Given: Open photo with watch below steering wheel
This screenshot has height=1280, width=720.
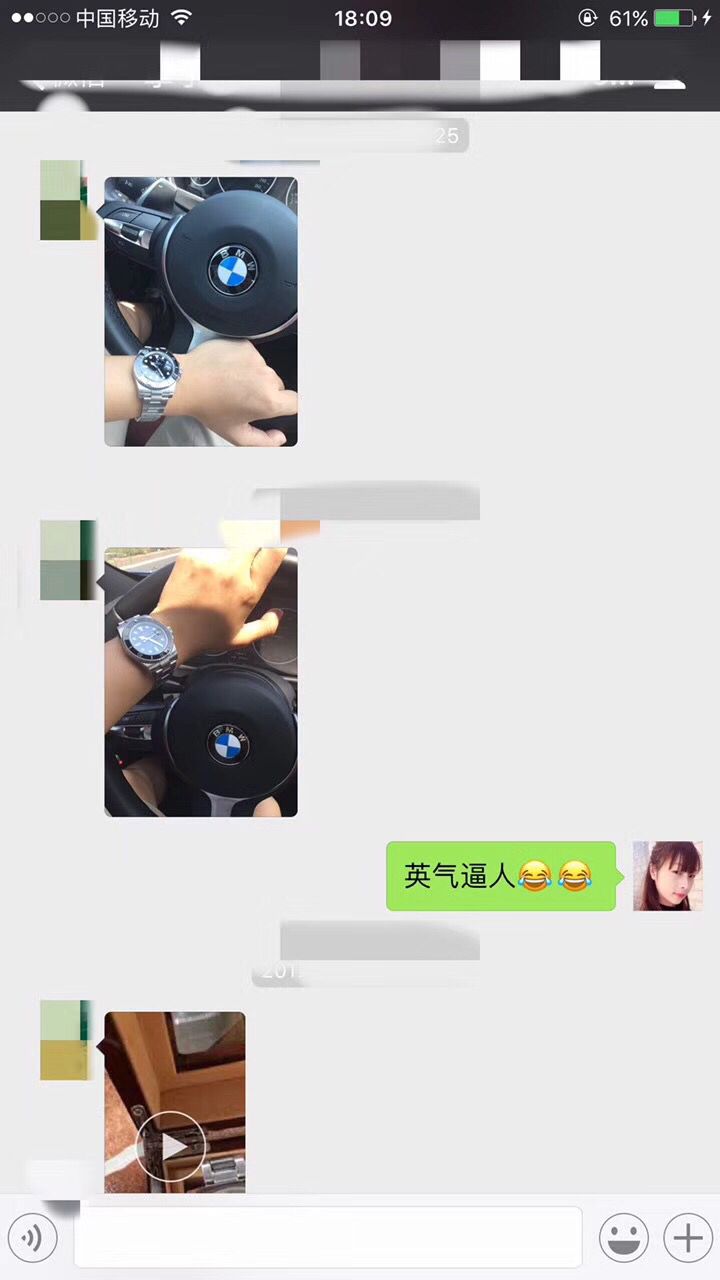Looking at the screenshot, I should [201, 311].
